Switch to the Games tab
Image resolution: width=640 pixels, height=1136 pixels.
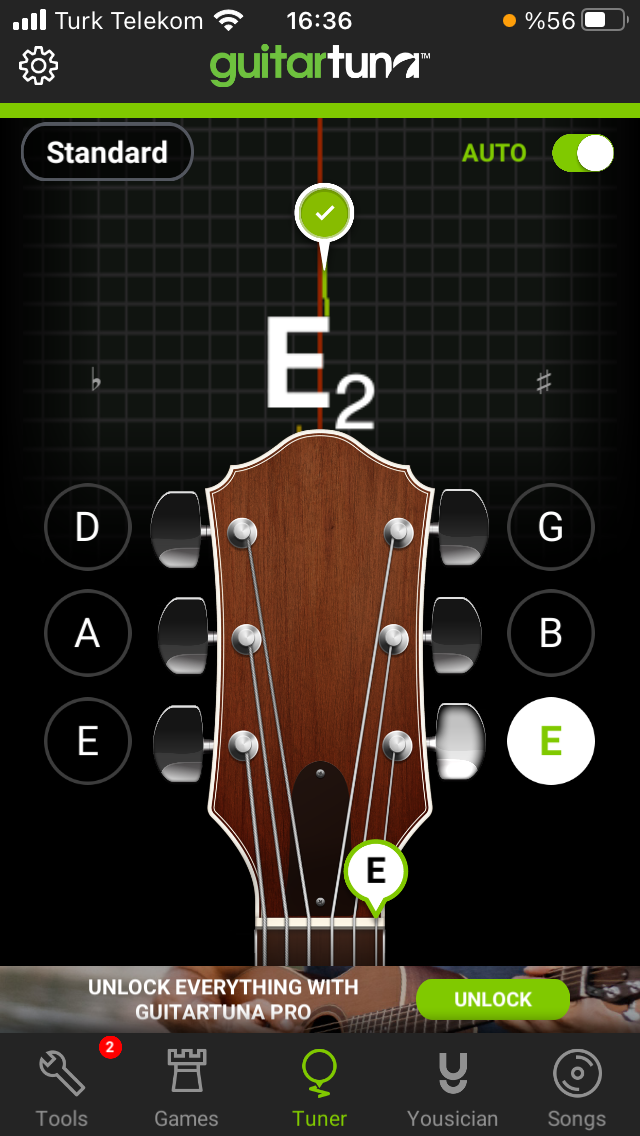click(x=187, y=1086)
